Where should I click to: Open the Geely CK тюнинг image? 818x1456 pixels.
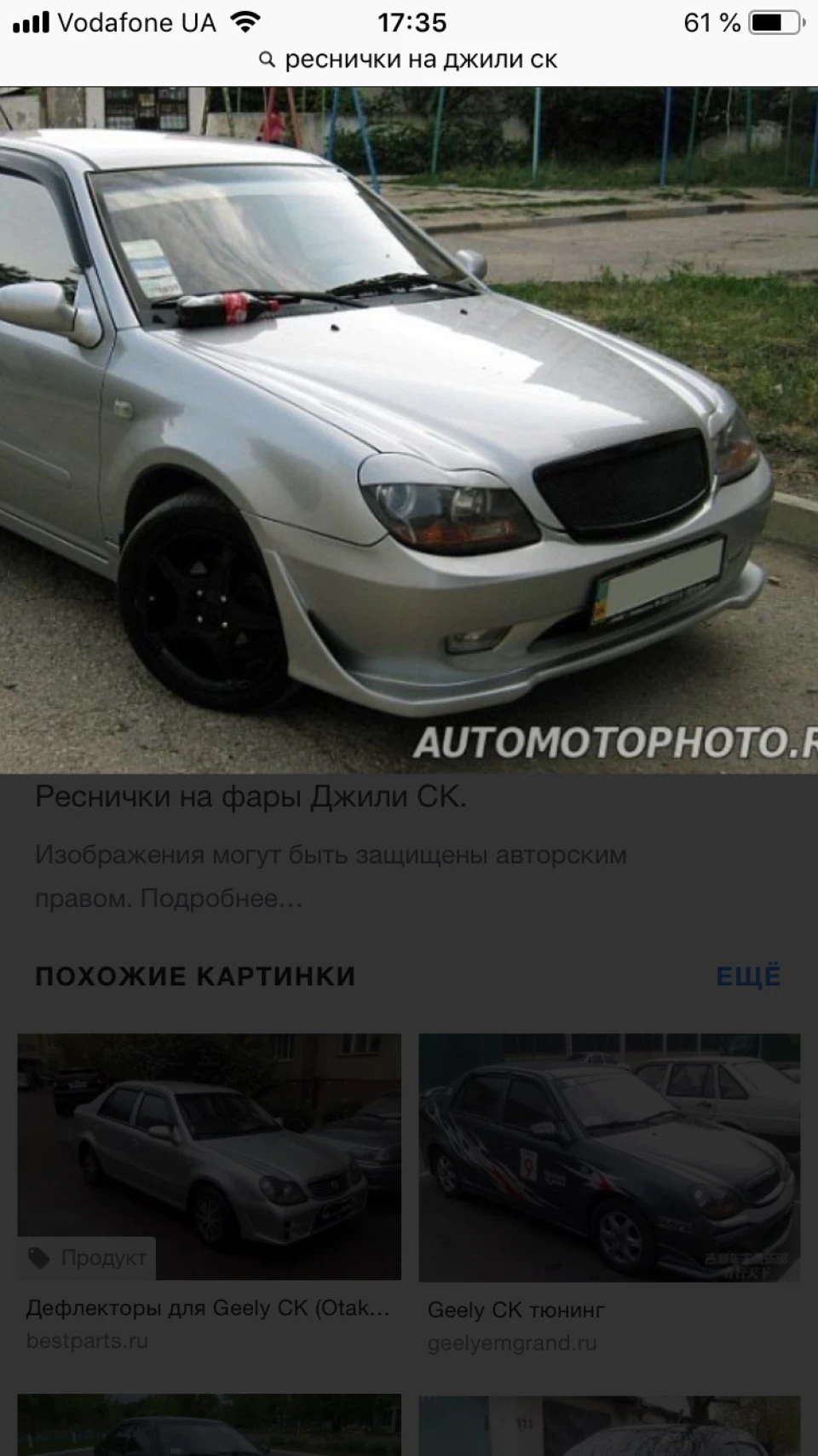click(609, 1158)
